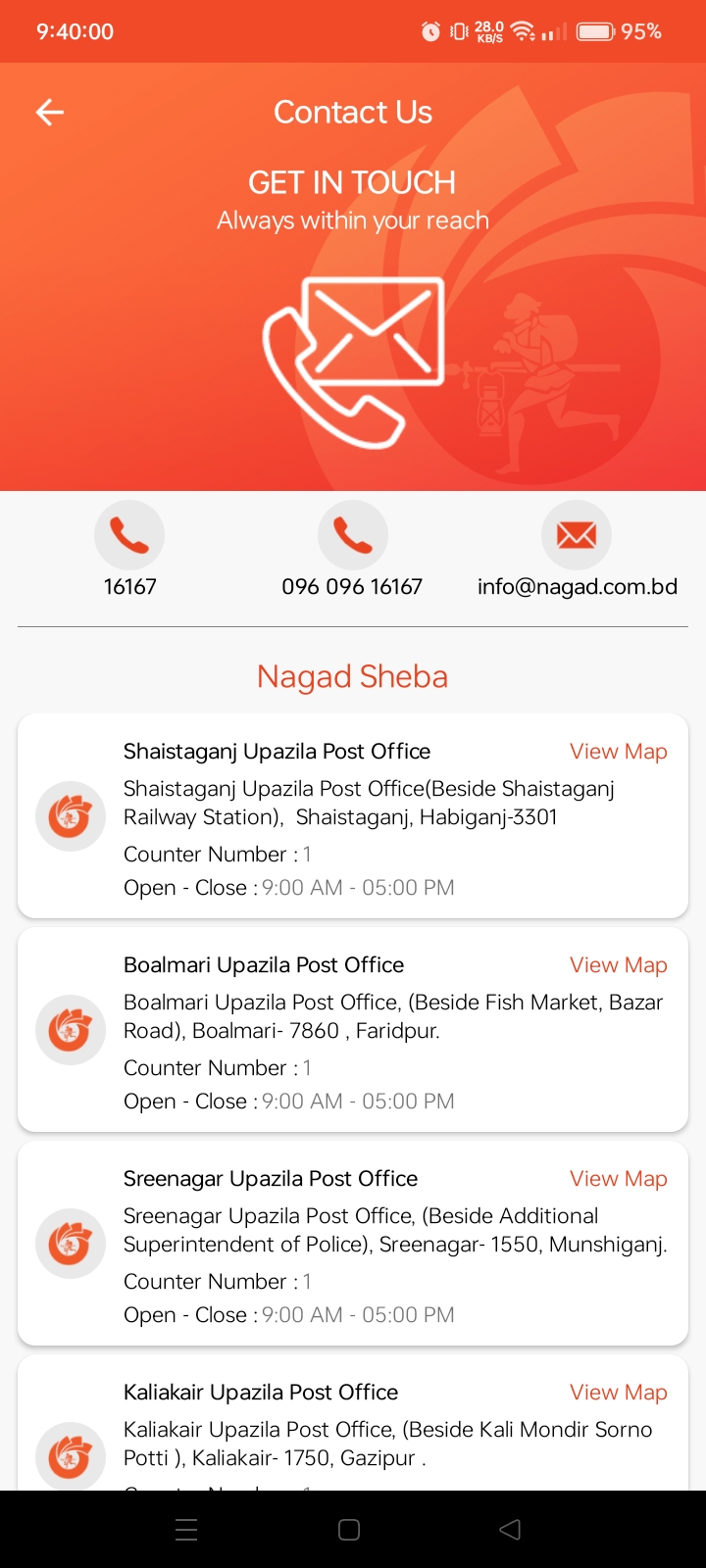
Task: Tap the system home button
Action: 349,1530
